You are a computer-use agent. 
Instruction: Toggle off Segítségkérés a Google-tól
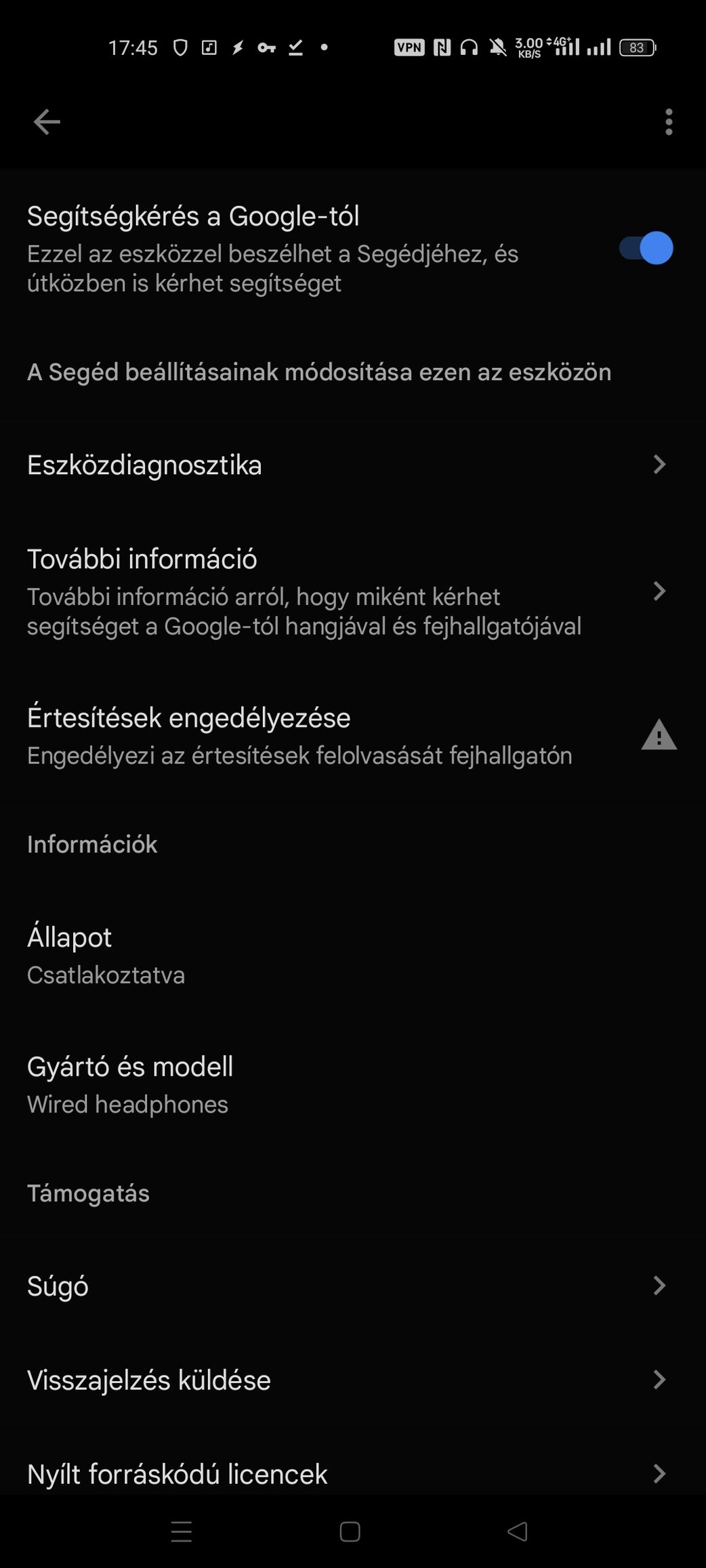click(646, 248)
